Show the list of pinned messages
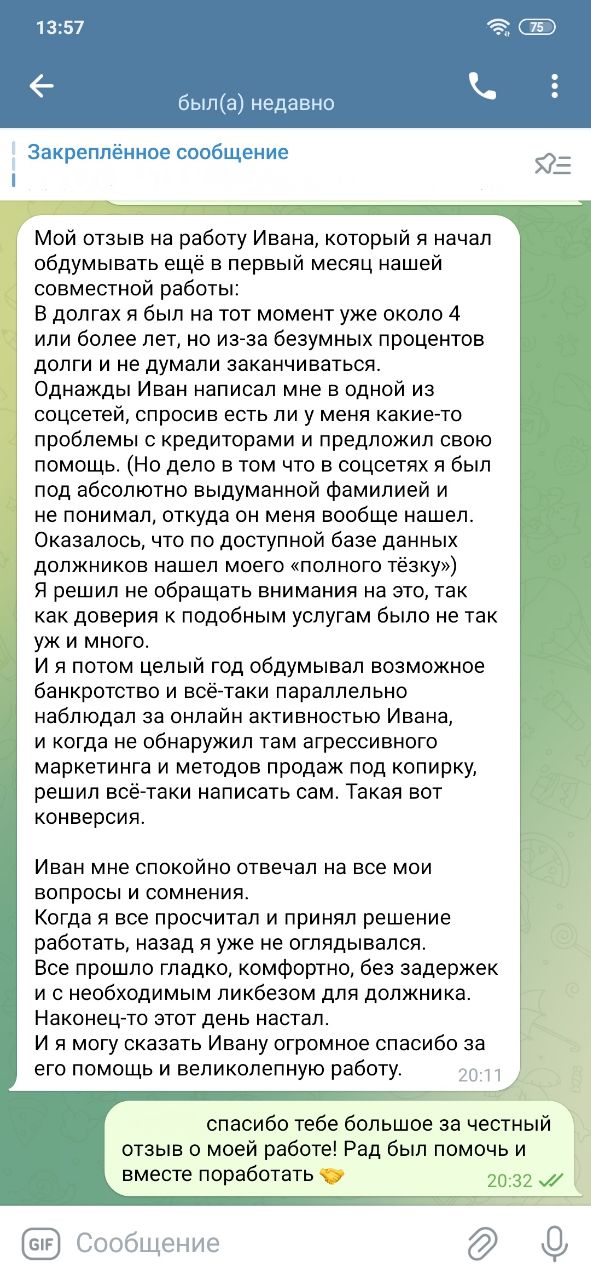This screenshot has height=1280, width=591. [553, 165]
